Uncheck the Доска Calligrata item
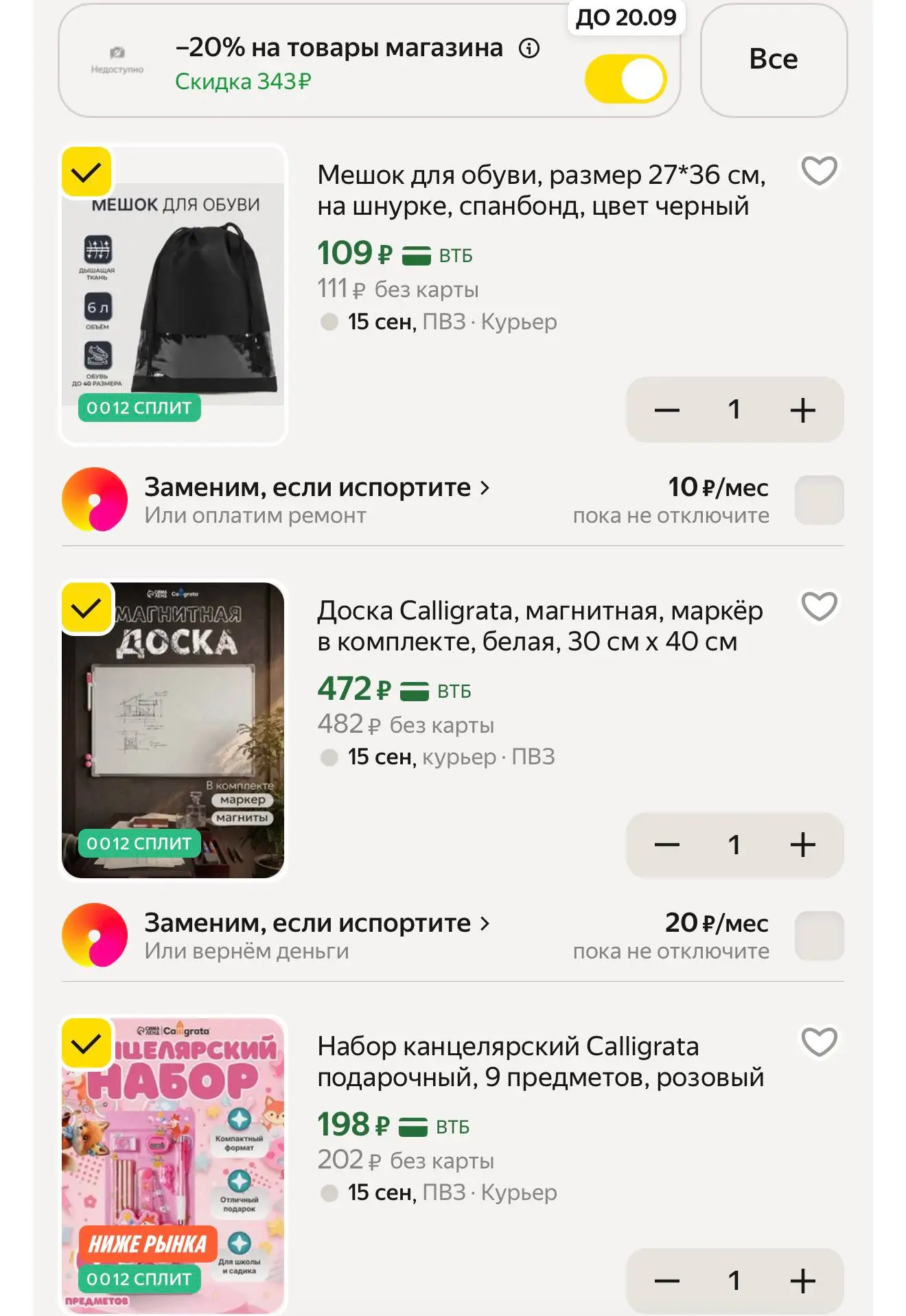Viewport: 906px width, 1316px height. 86,608
